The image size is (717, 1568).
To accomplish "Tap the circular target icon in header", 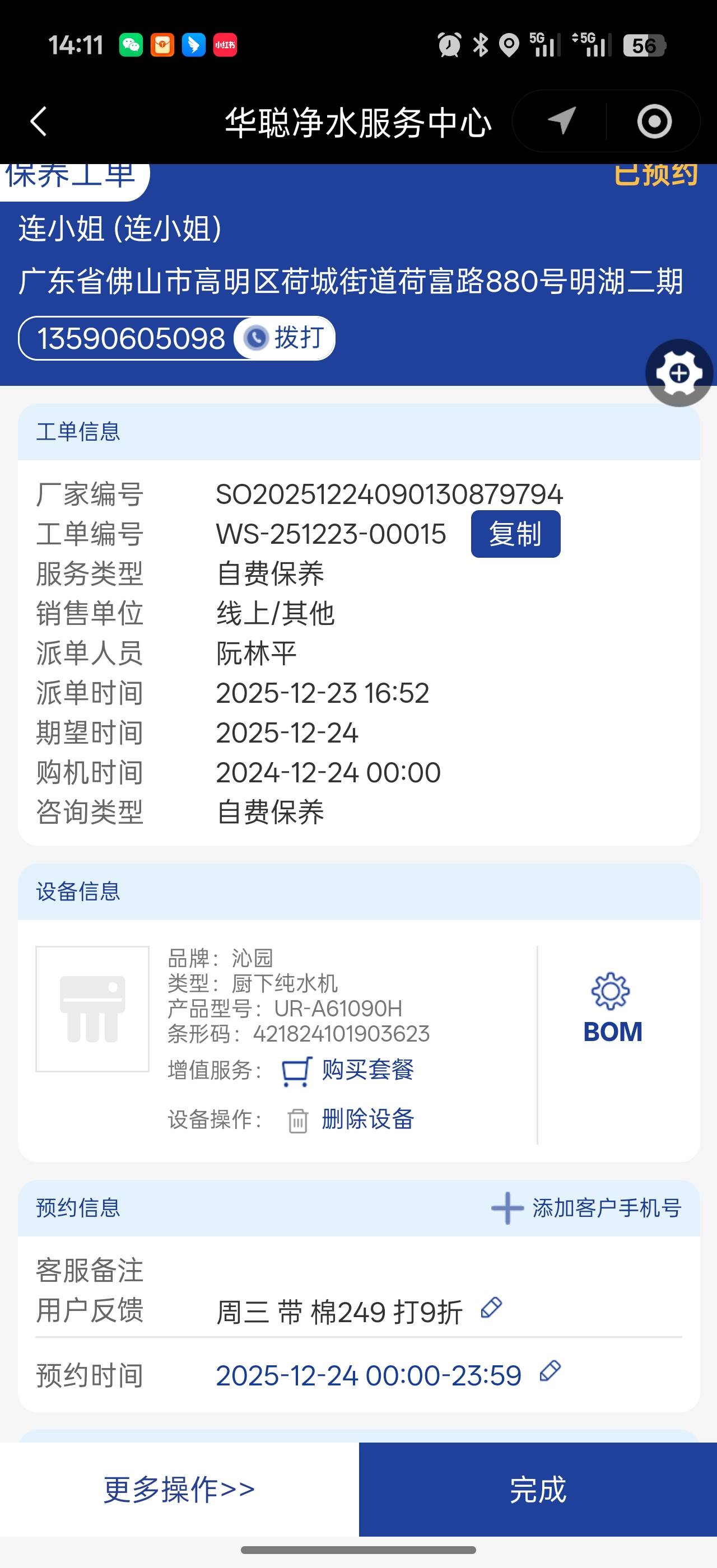I will click(x=654, y=121).
